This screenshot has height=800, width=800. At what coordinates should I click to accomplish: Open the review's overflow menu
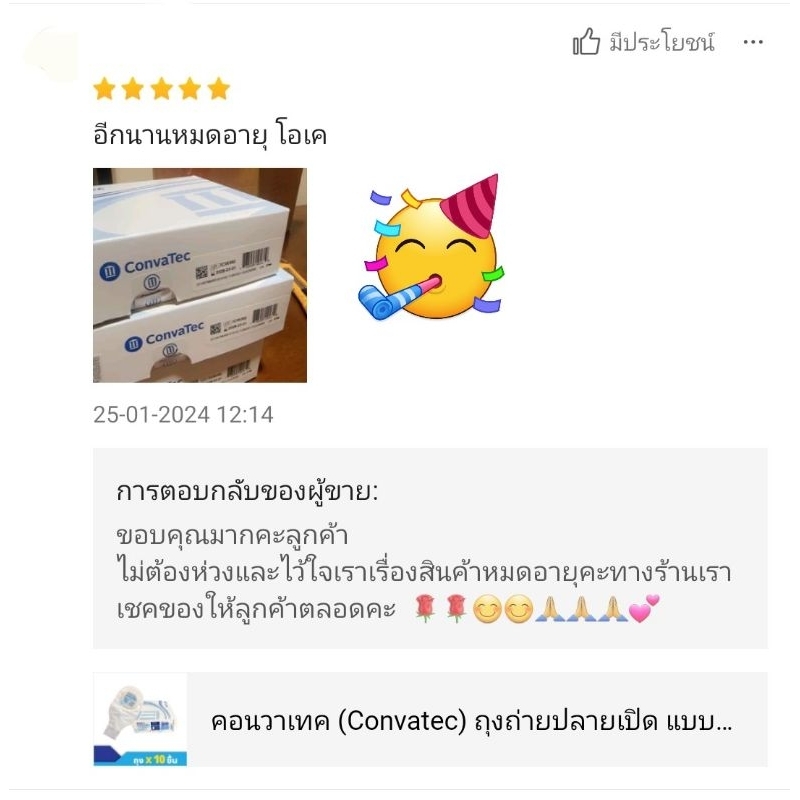click(x=753, y=42)
